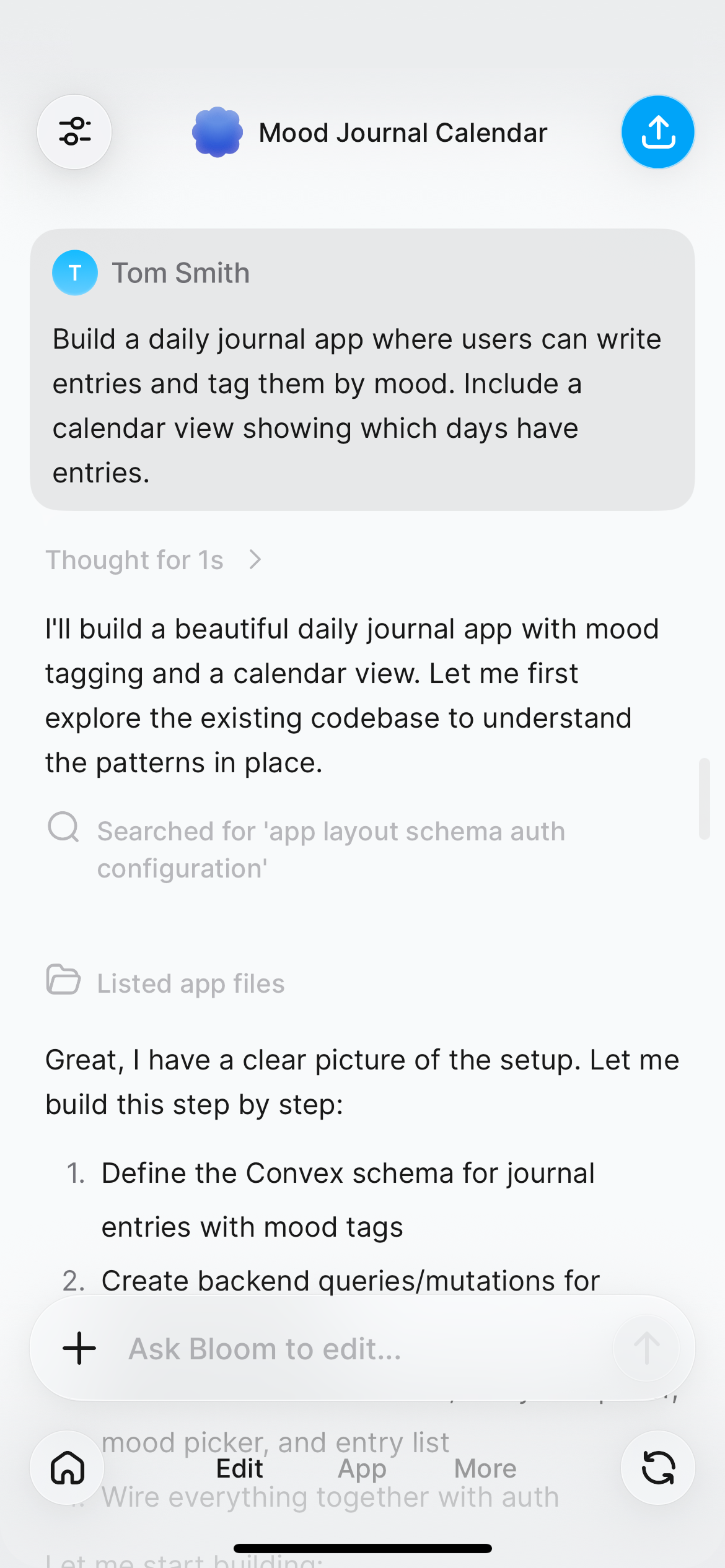The height and width of the screenshot is (1568, 725).
Task: Return home using the house icon
Action: 67,1468
